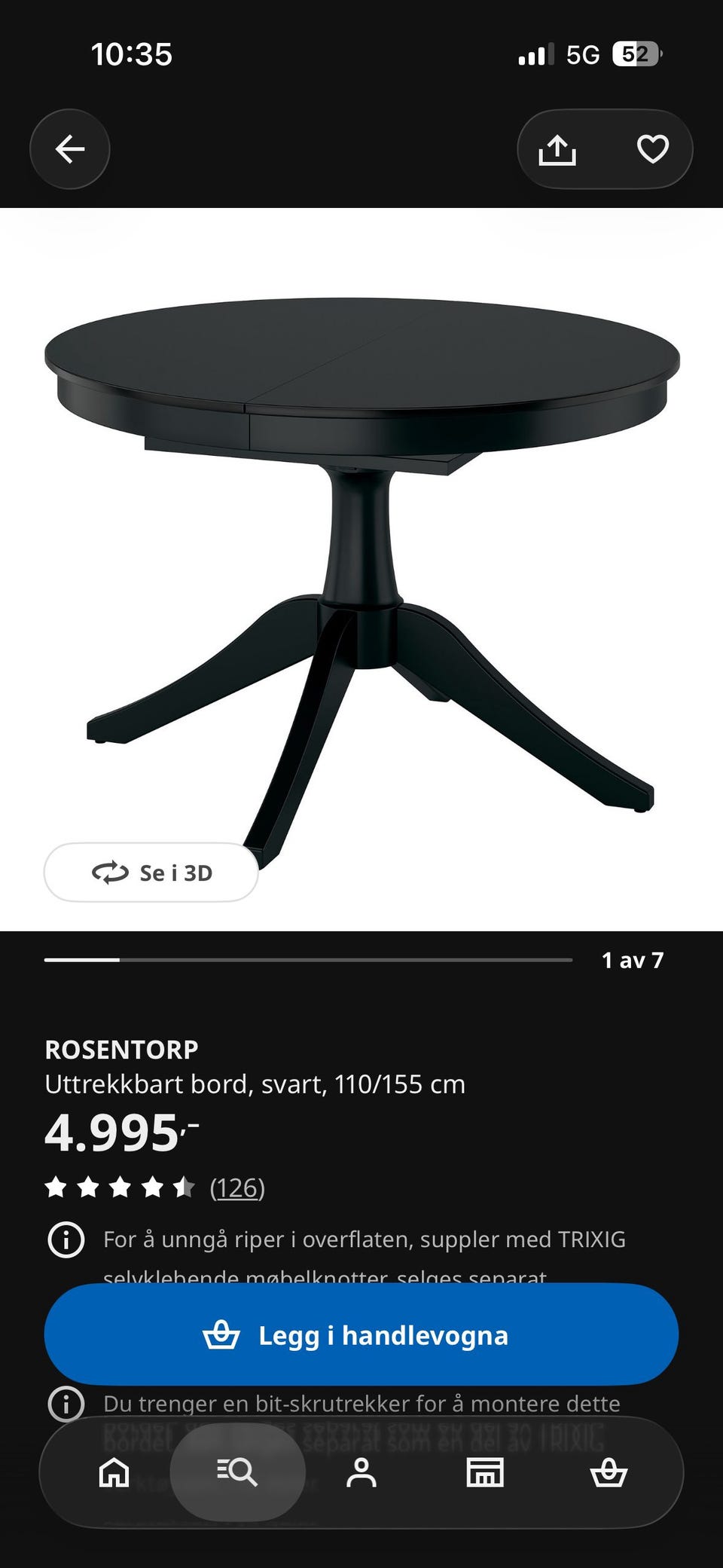Open the search tab in bottom bar
This screenshot has height=1568, width=723.
tap(237, 1472)
